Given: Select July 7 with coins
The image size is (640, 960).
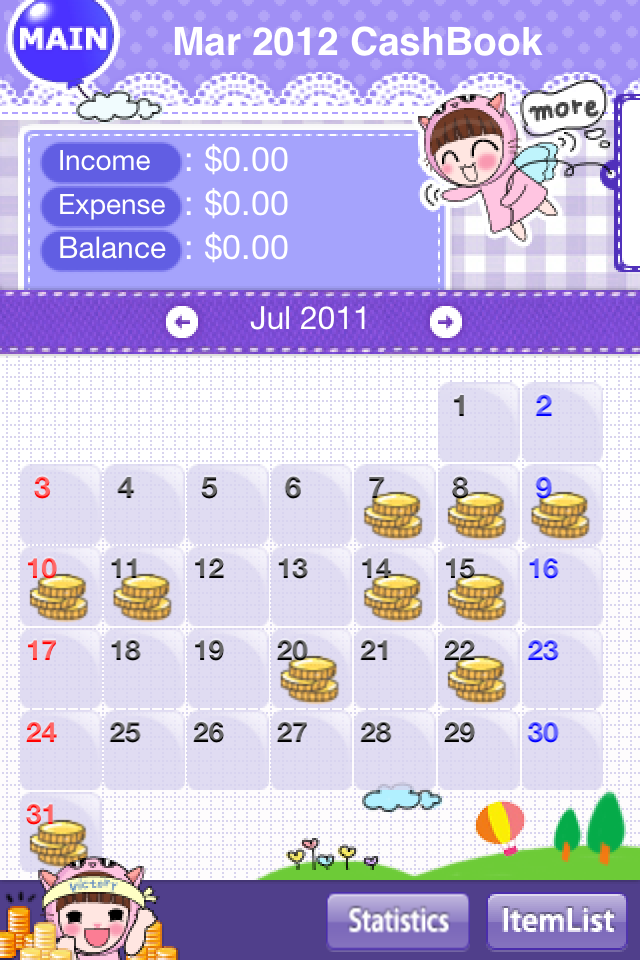Looking at the screenshot, I should pos(393,504).
